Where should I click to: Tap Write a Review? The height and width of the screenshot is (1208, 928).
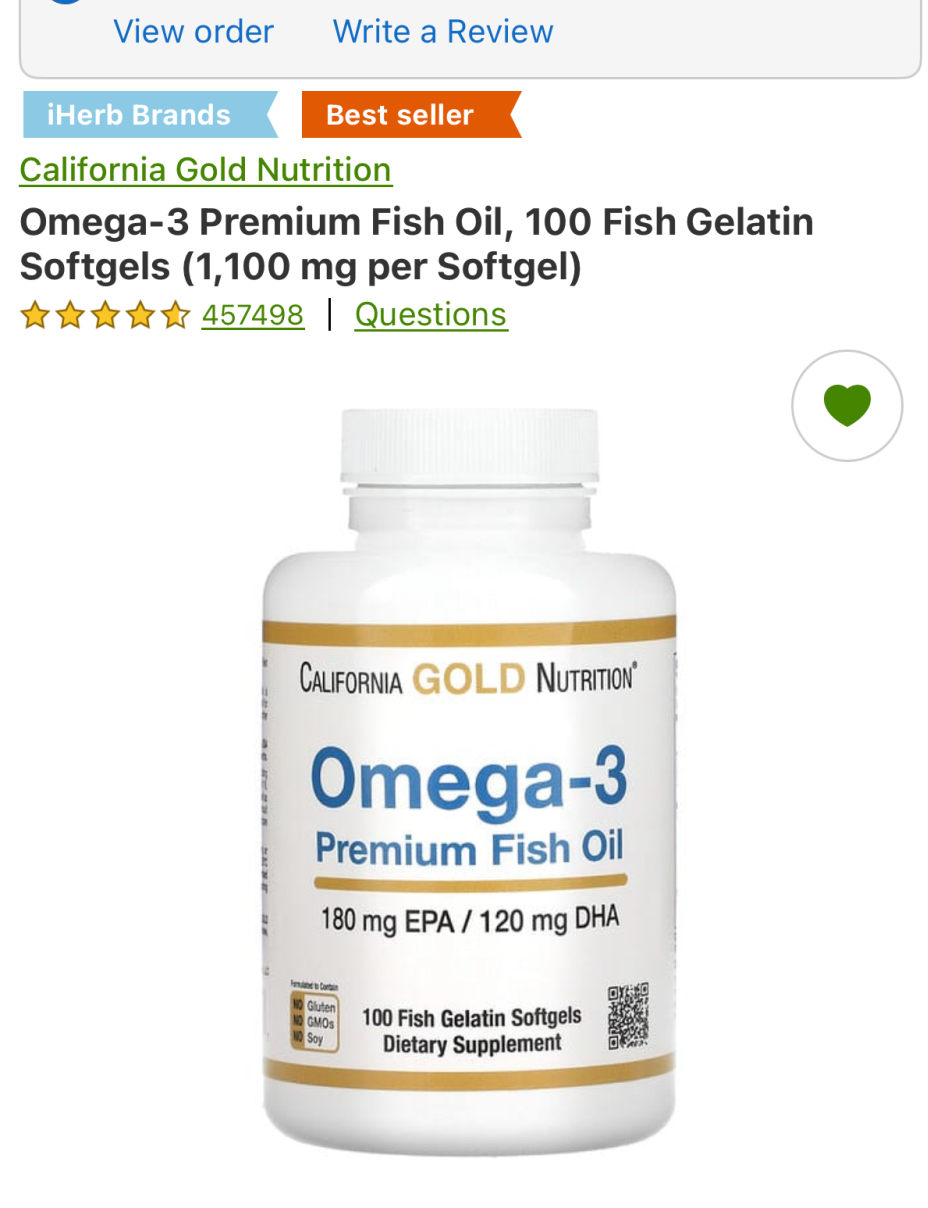point(442,32)
